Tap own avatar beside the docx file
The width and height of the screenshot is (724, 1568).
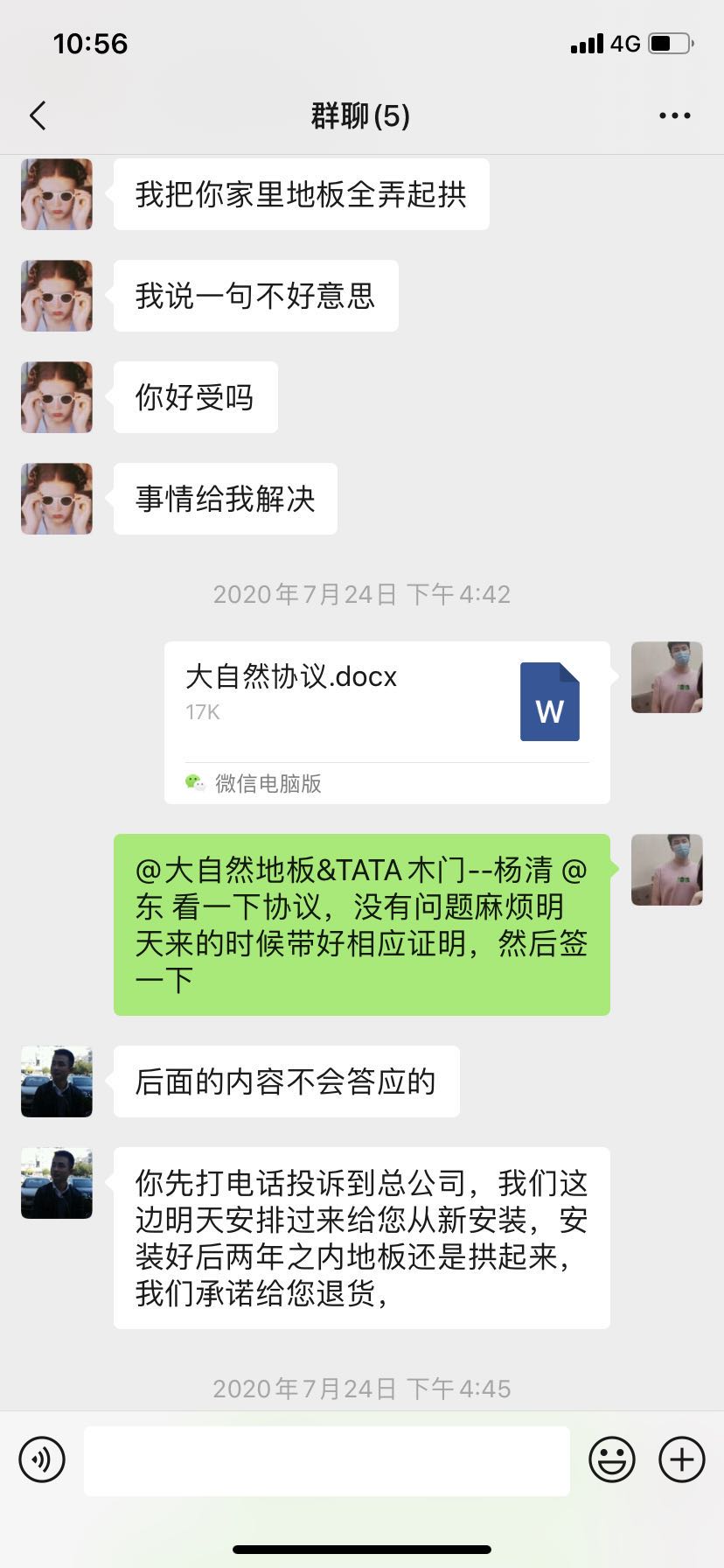click(x=666, y=677)
